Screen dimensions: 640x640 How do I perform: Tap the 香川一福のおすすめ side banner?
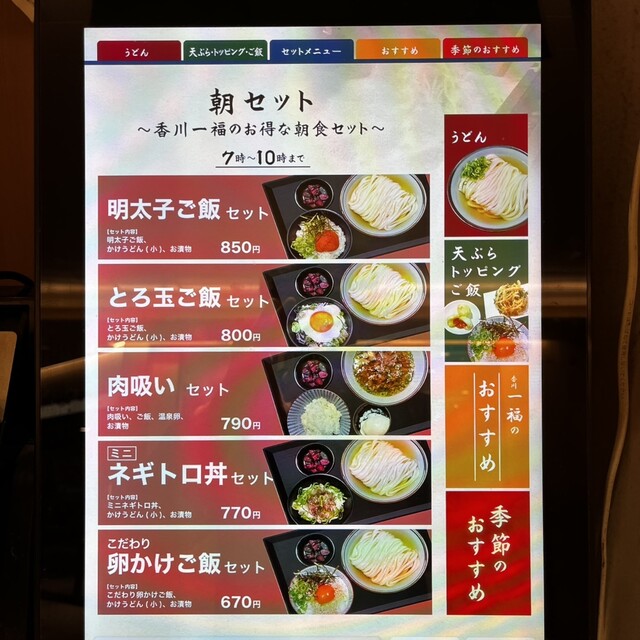tap(487, 425)
